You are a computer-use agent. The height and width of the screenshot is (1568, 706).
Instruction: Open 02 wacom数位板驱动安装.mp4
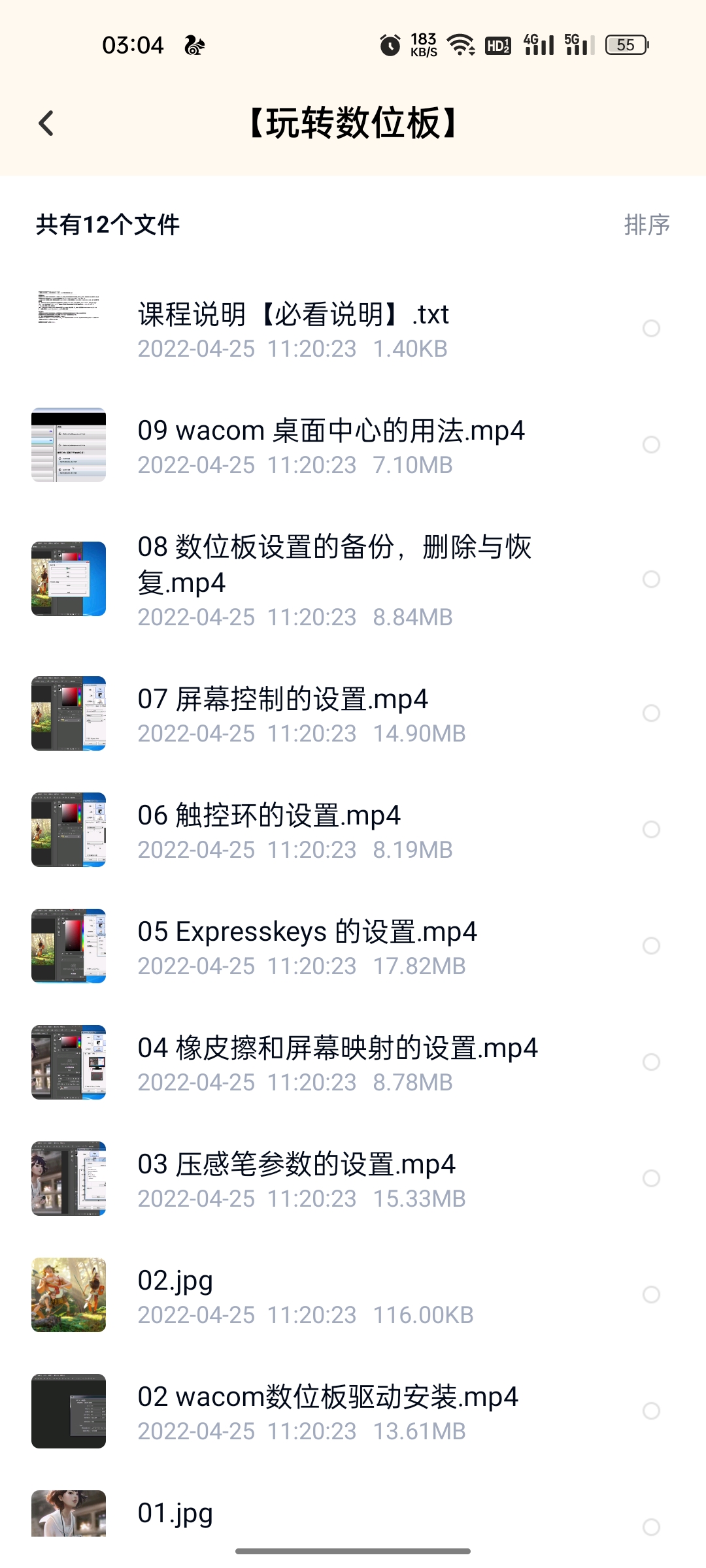[328, 1397]
